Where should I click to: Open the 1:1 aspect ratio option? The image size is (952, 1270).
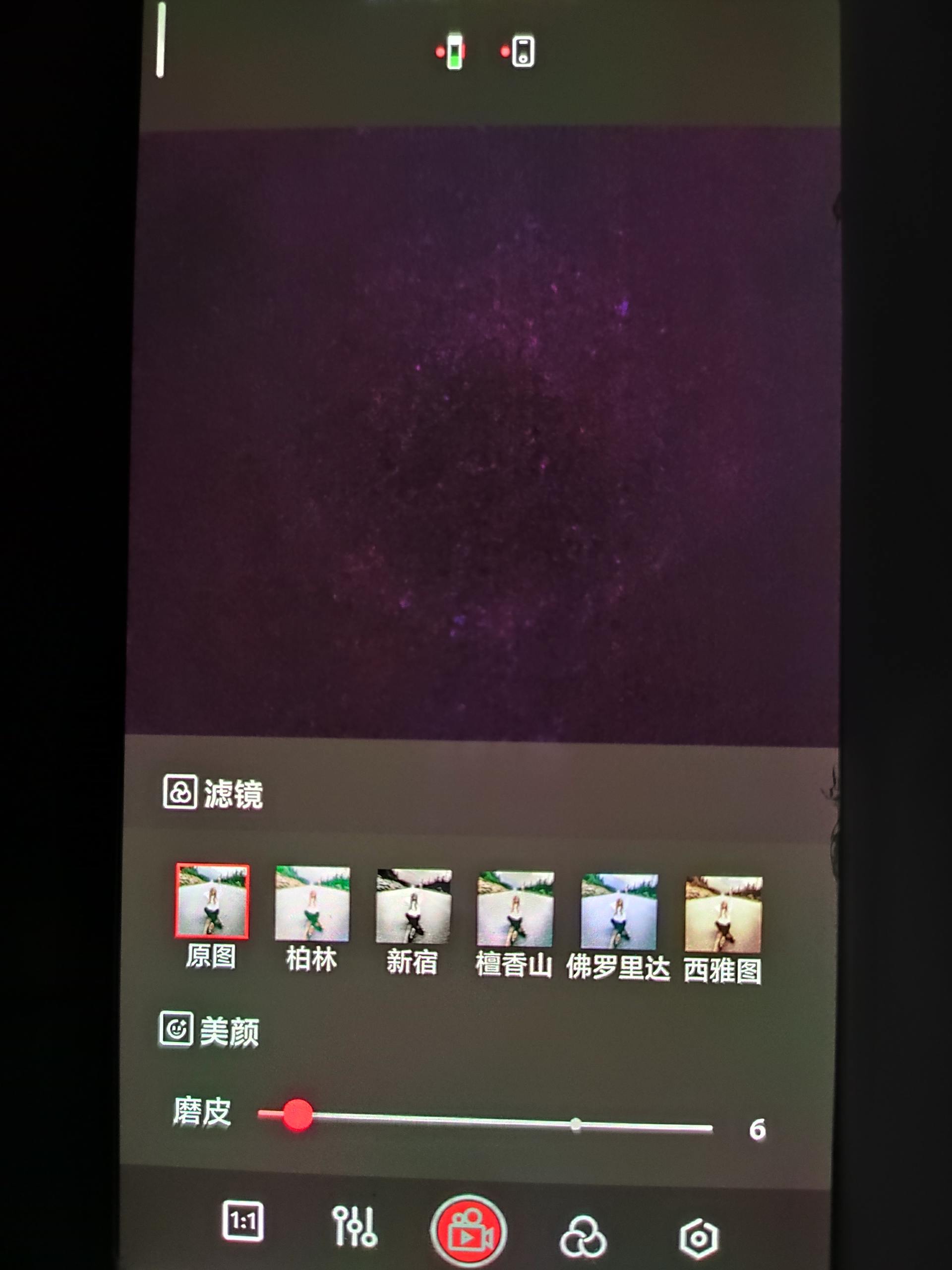click(243, 1220)
